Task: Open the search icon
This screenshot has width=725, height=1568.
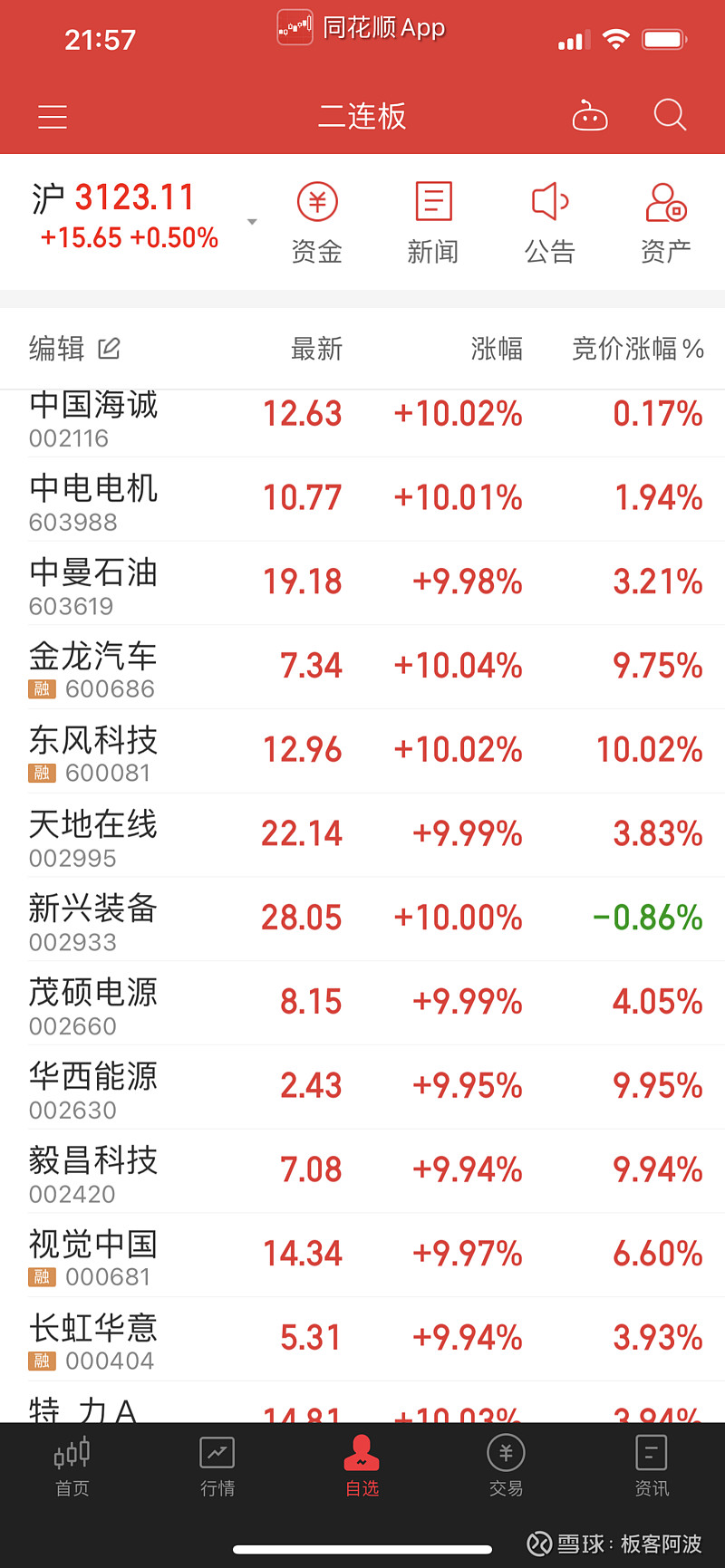Action: pyautogui.click(x=670, y=116)
